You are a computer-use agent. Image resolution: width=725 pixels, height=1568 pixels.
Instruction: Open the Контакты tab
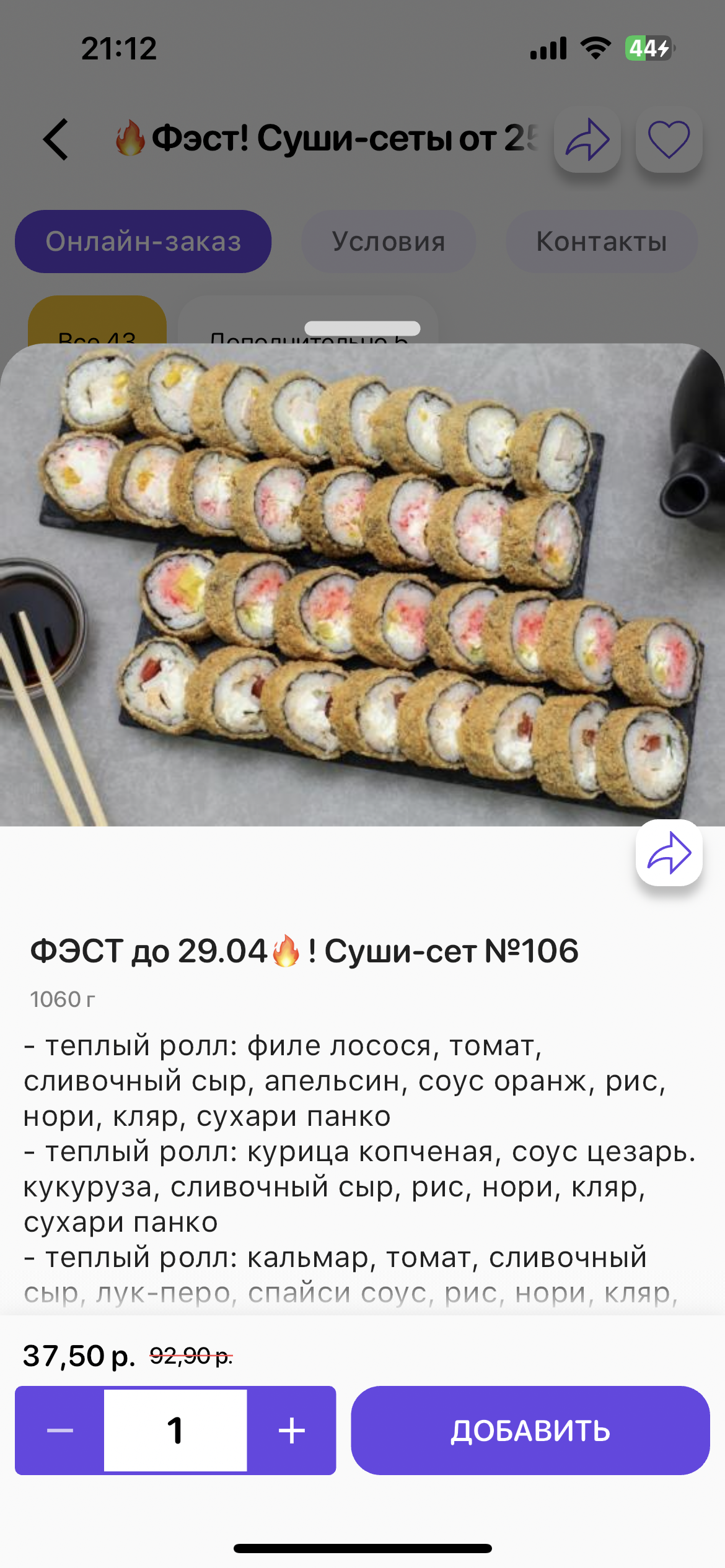pyautogui.click(x=601, y=242)
